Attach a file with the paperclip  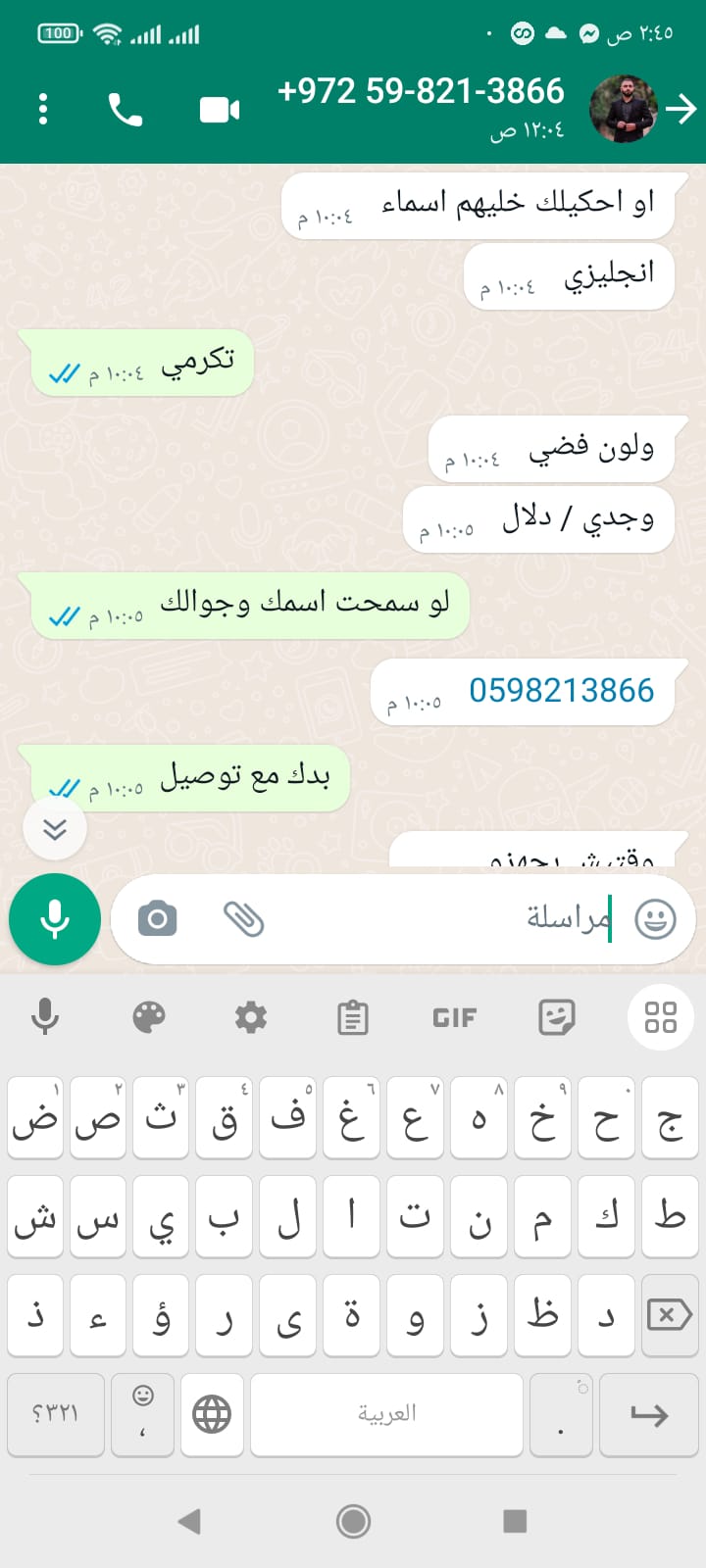pyautogui.click(x=244, y=919)
